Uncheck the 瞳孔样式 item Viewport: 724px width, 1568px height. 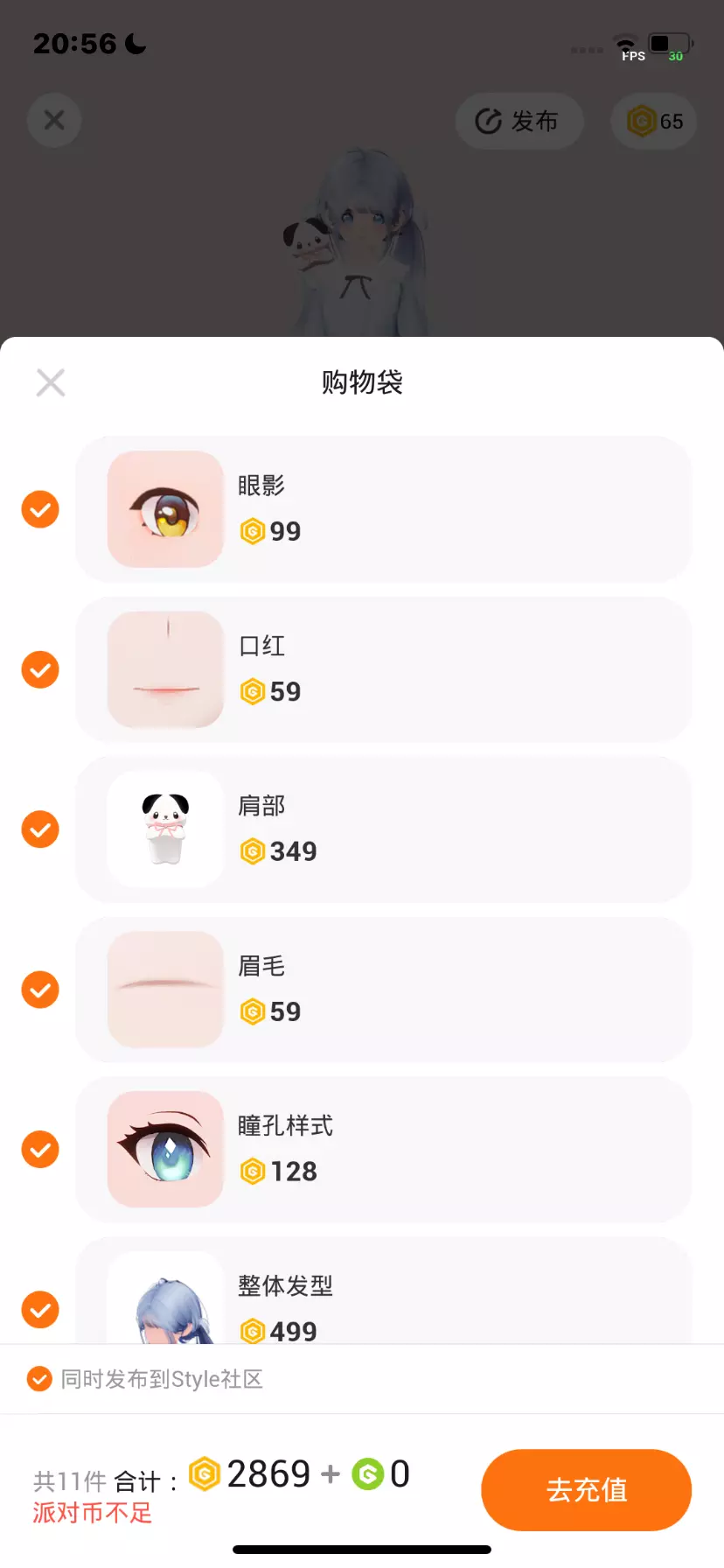[x=40, y=1150]
